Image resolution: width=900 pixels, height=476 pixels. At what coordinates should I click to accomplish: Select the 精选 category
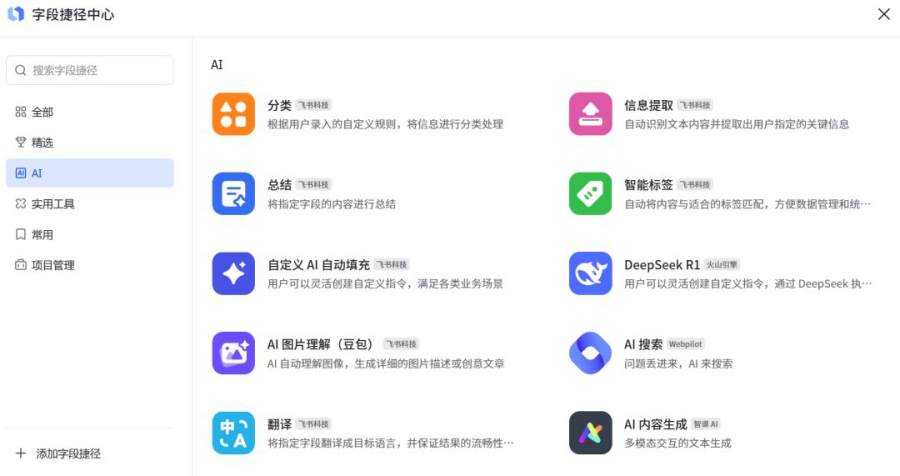pos(42,143)
